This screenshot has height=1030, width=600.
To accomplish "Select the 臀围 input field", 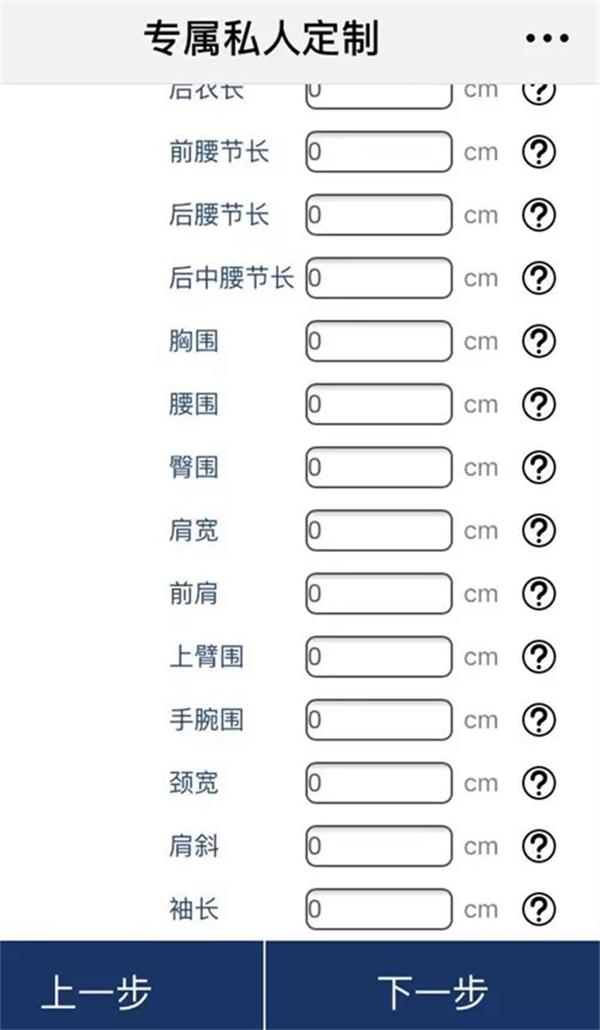I will [379, 467].
